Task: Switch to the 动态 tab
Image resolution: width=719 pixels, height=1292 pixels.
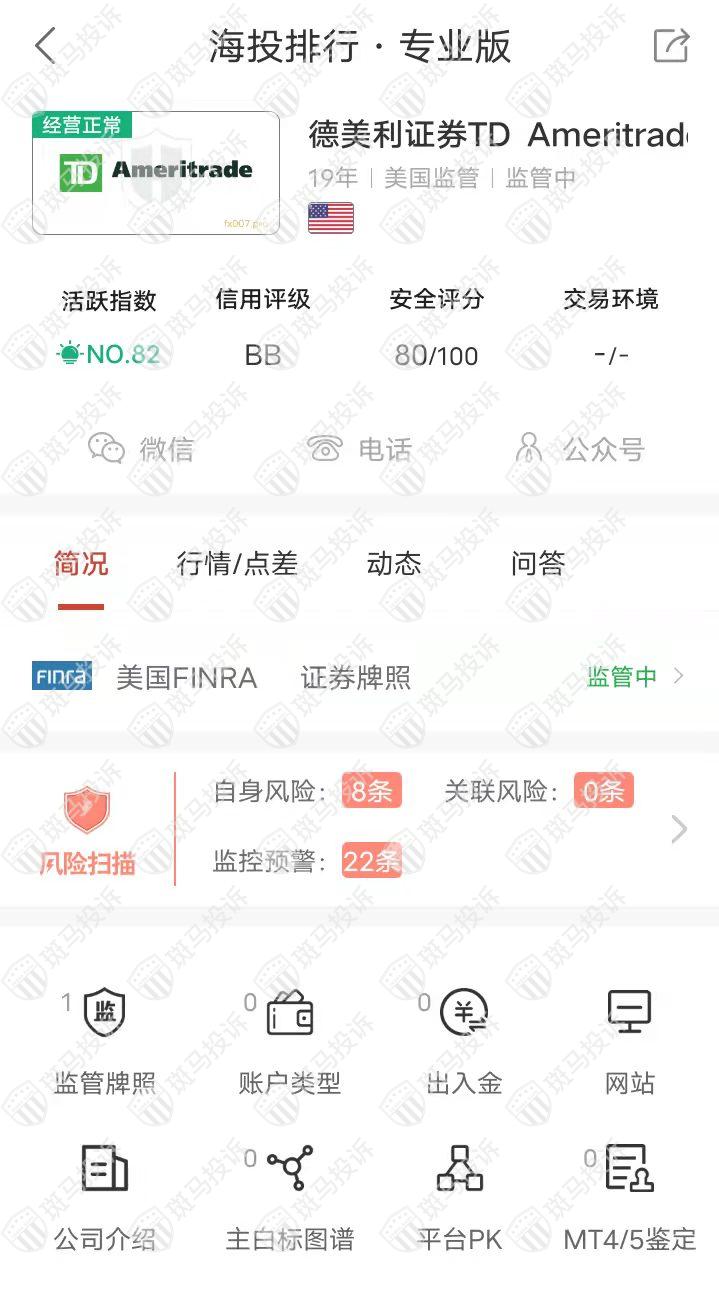Action: pos(394,564)
